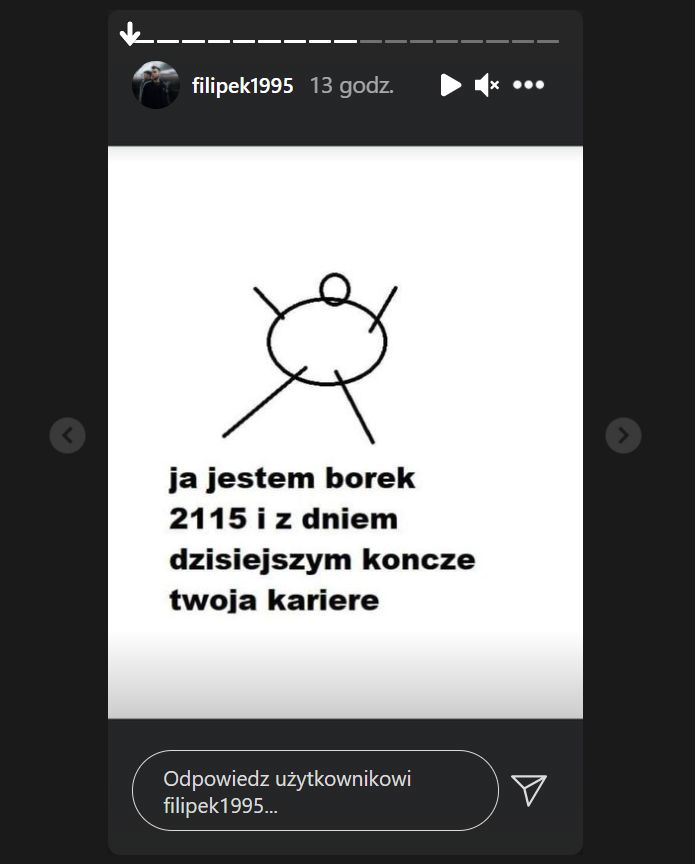Share the story via the paper plane icon
This screenshot has height=864, width=695.
tap(529, 790)
